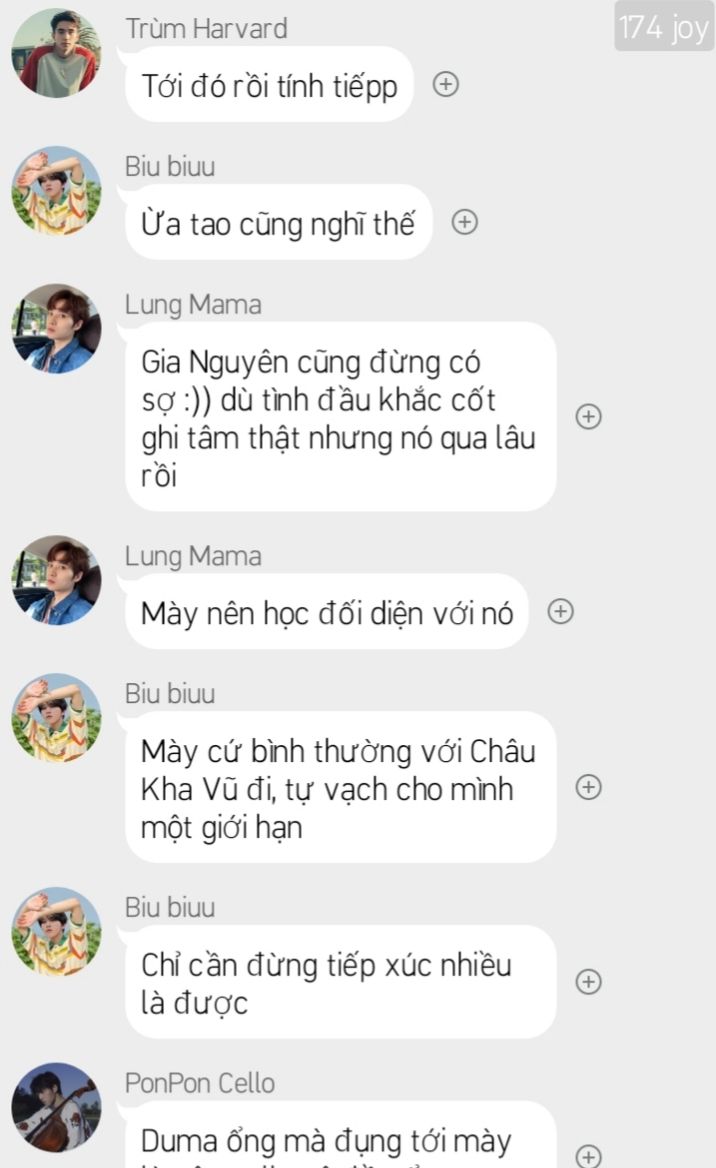View Lung Mama's avatar beside "Gia Nguyên" message

56,328
